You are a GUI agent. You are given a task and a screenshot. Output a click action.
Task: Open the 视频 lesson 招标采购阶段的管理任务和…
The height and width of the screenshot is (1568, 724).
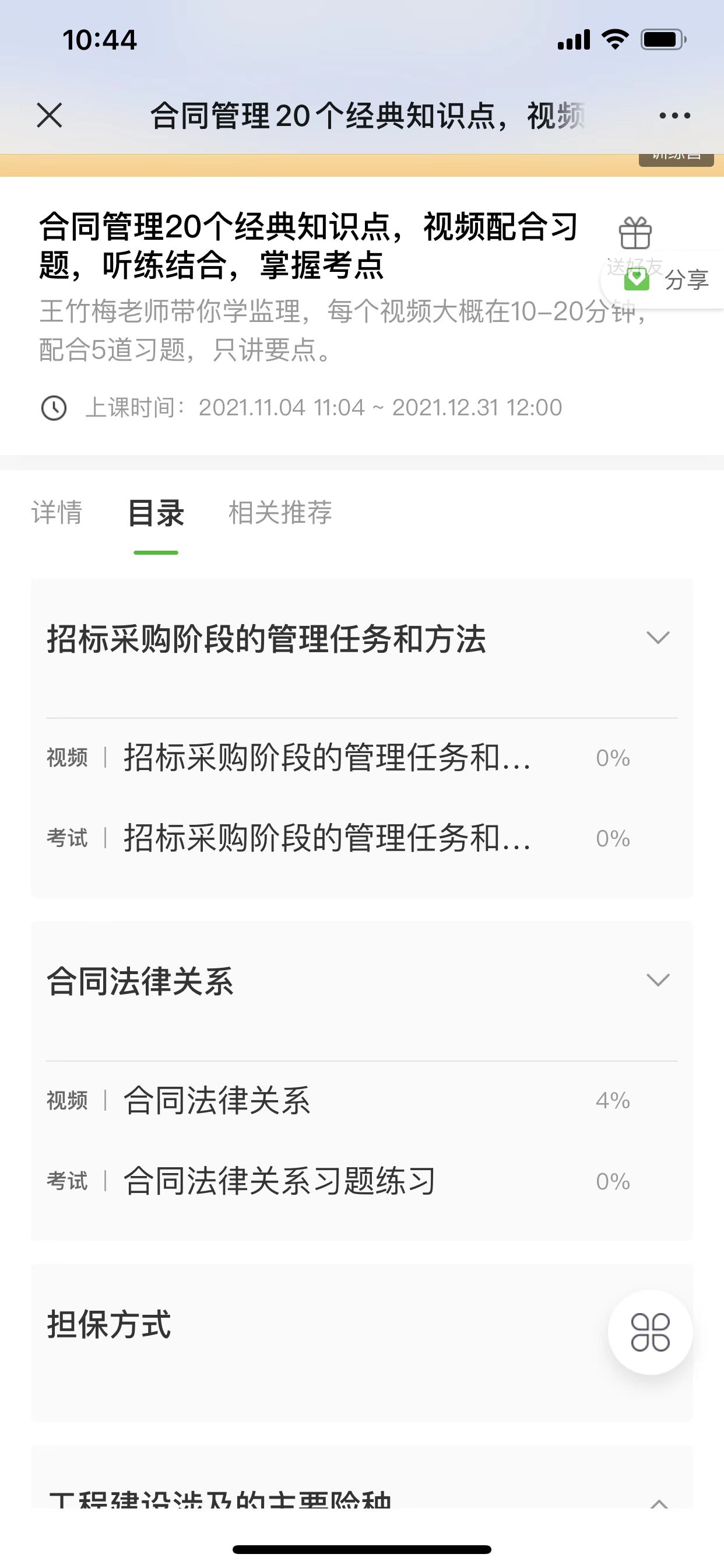coord(326,758)
